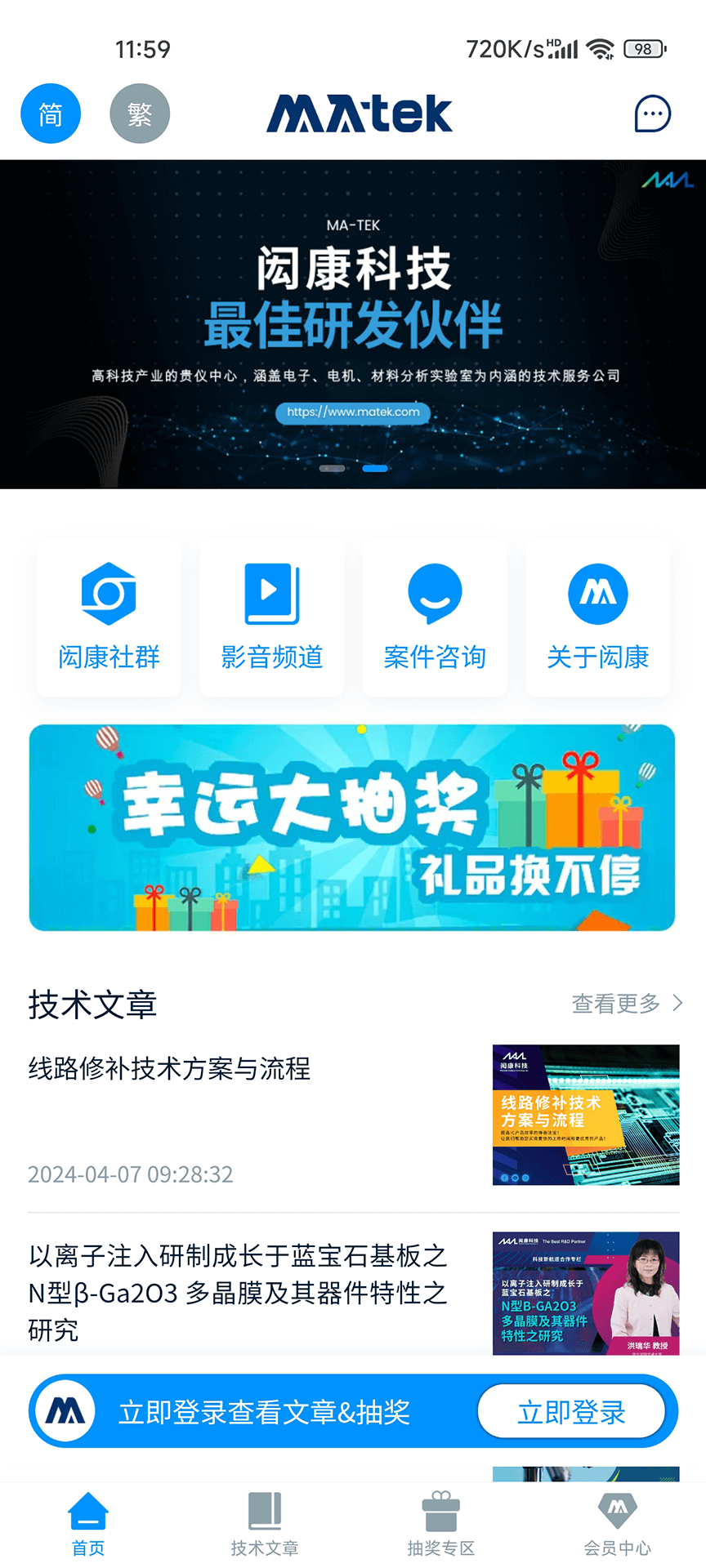Open the 闳康社群 community icon
Image resolution: width=706 pixels, height=1568 pixels.
pyautogui.click(x=108, y=617)
